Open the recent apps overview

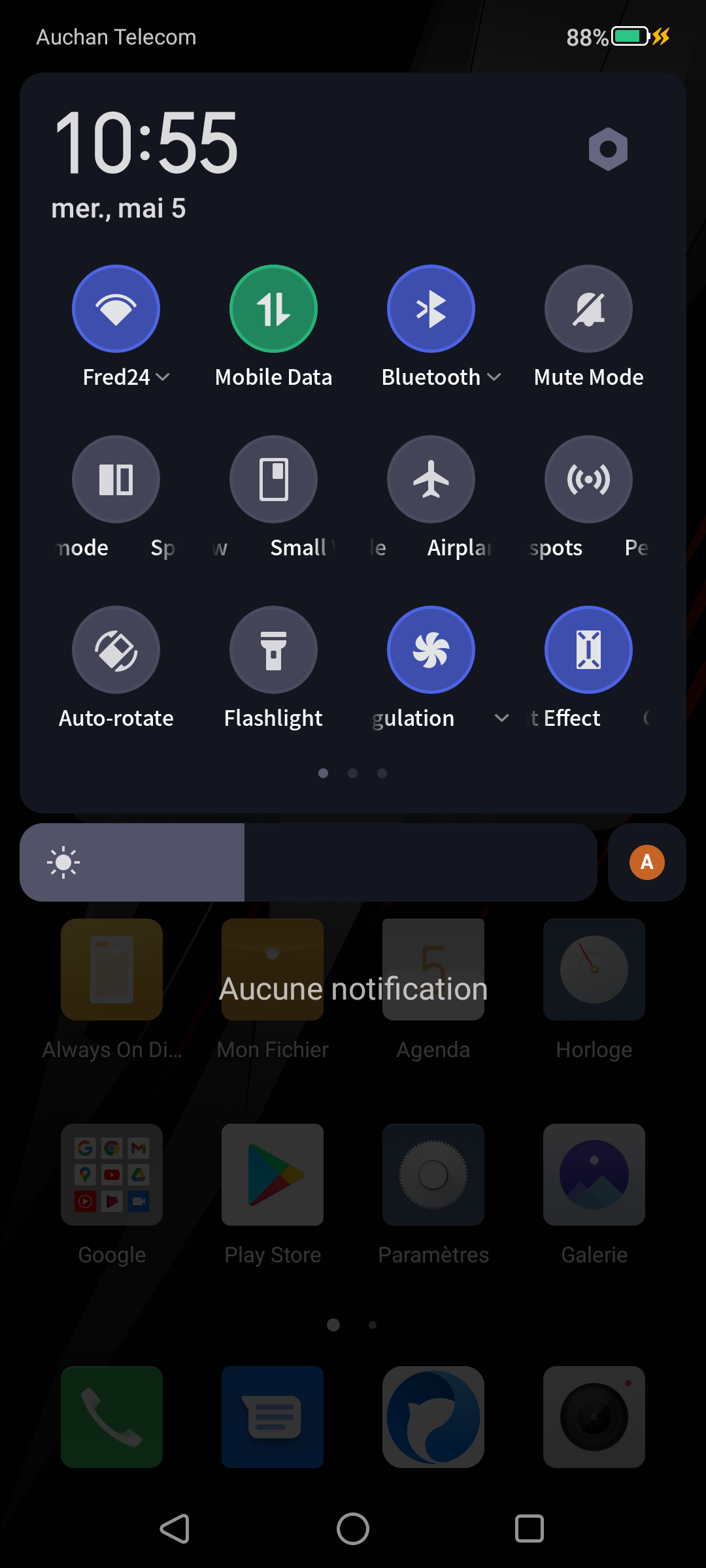click(x=529, y=1529)
